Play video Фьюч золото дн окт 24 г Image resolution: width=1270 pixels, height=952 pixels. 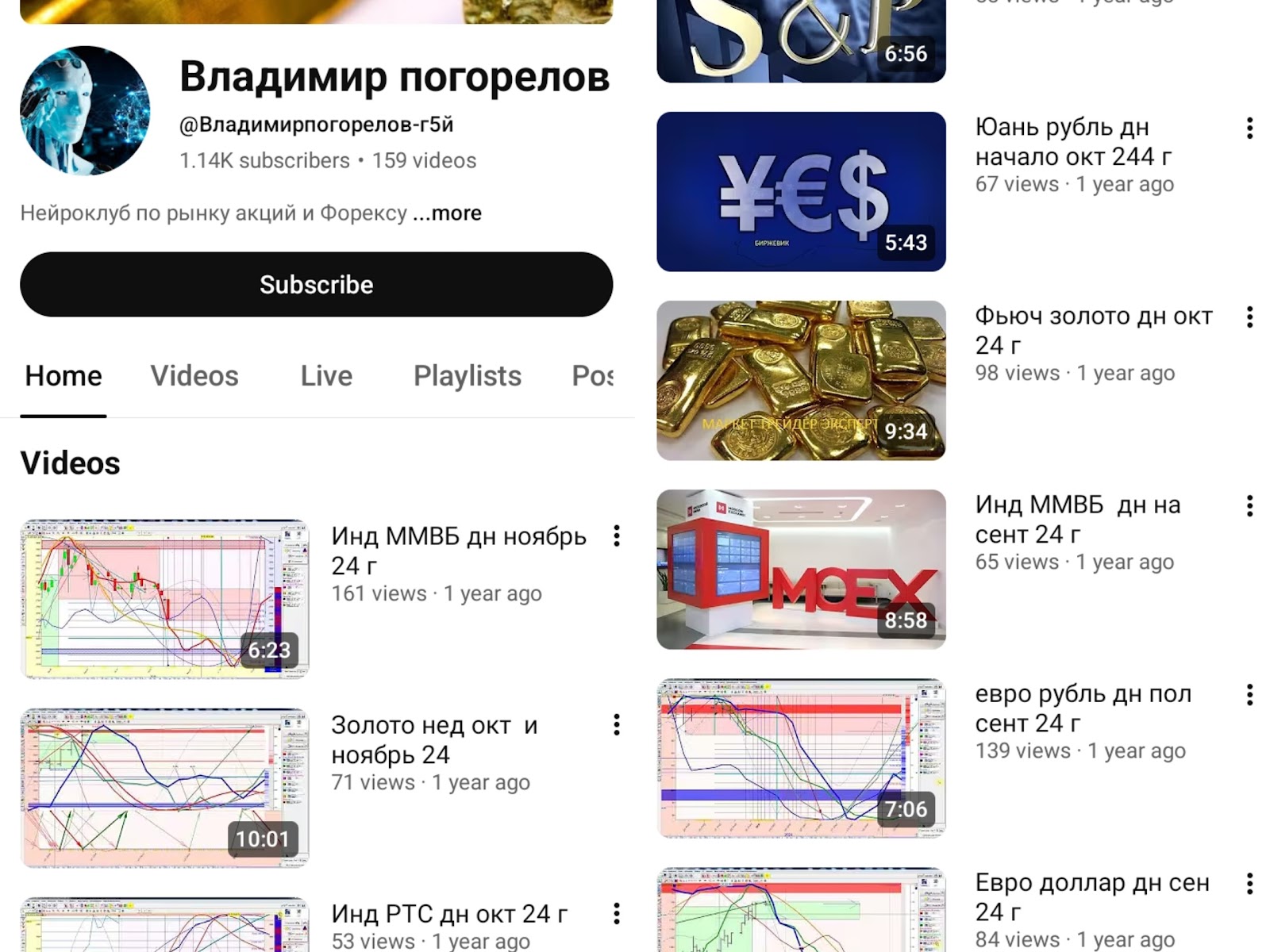(x=801, y=380)
